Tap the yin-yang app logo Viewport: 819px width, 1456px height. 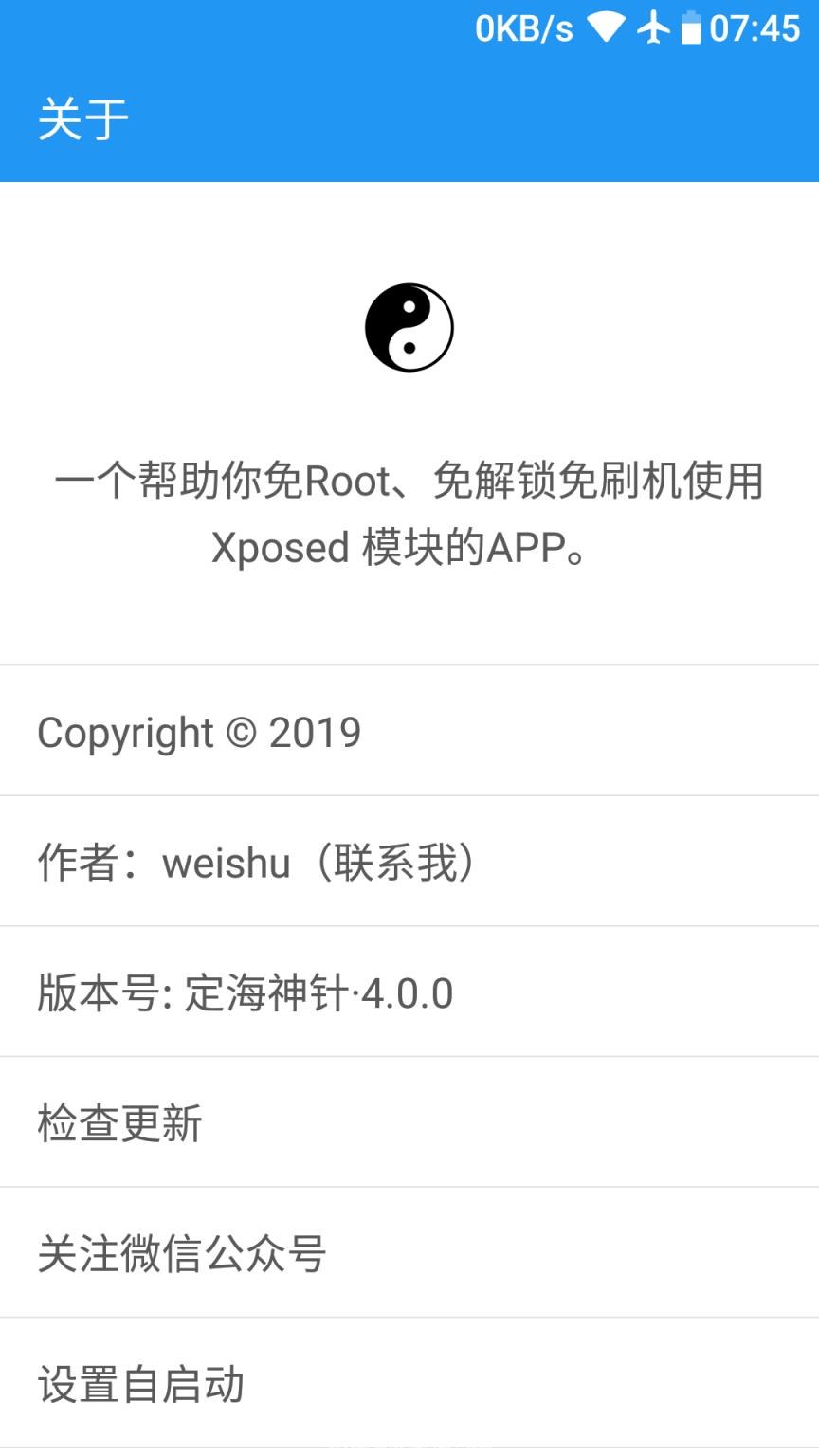[409, 326]
